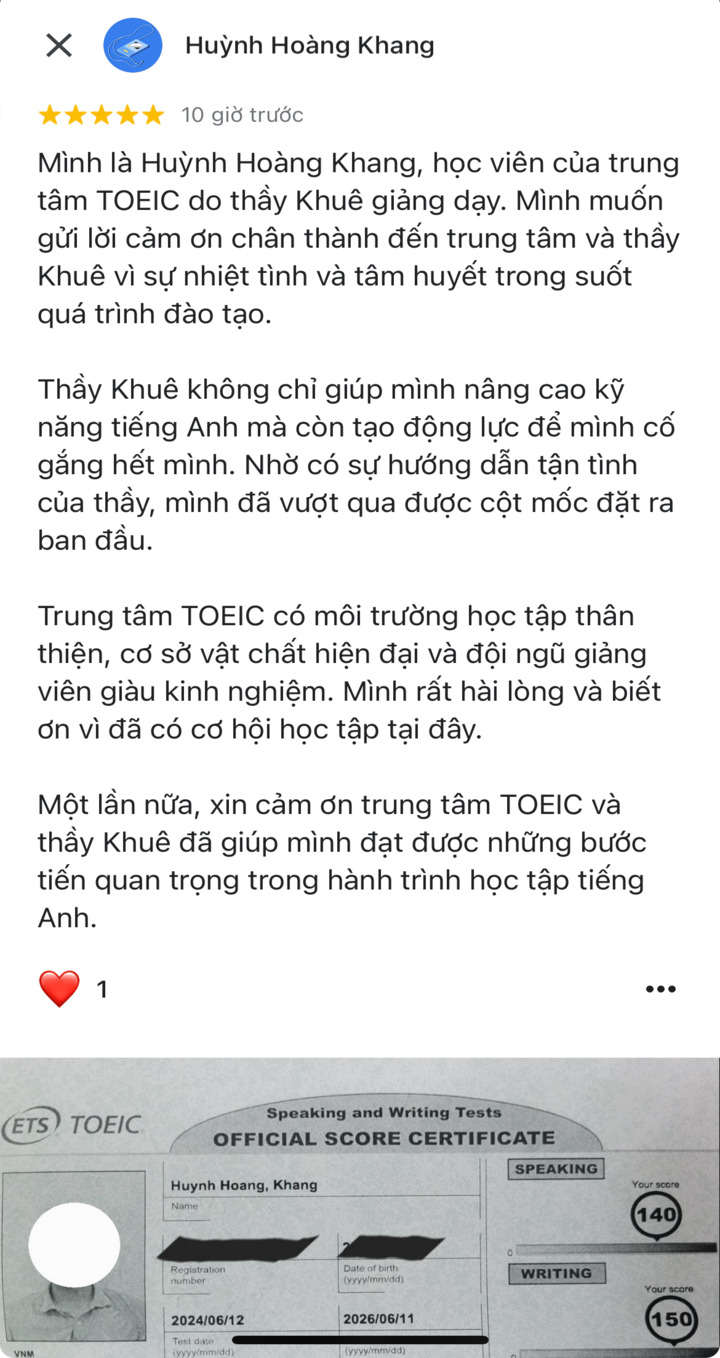Tap reviewer name Huỳnh Hoàng Khang
The height and width of the screenshot is (1358, 720).
310,45
